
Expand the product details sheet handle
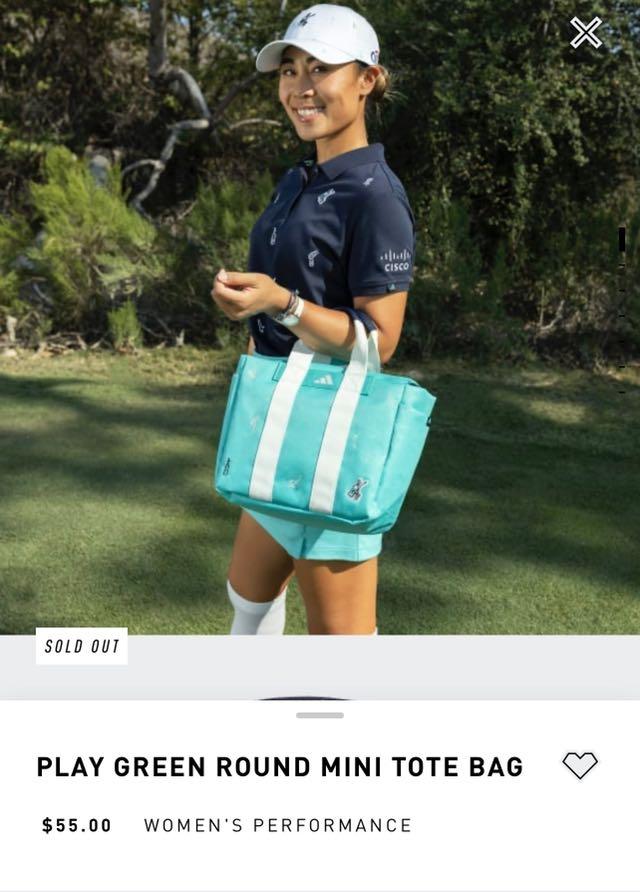click(x=320, y=715)
